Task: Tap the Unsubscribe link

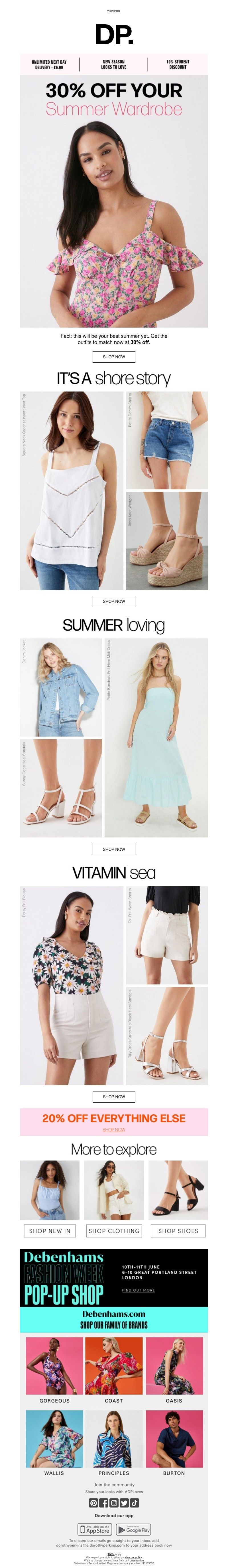Action: click(137, 1560)
